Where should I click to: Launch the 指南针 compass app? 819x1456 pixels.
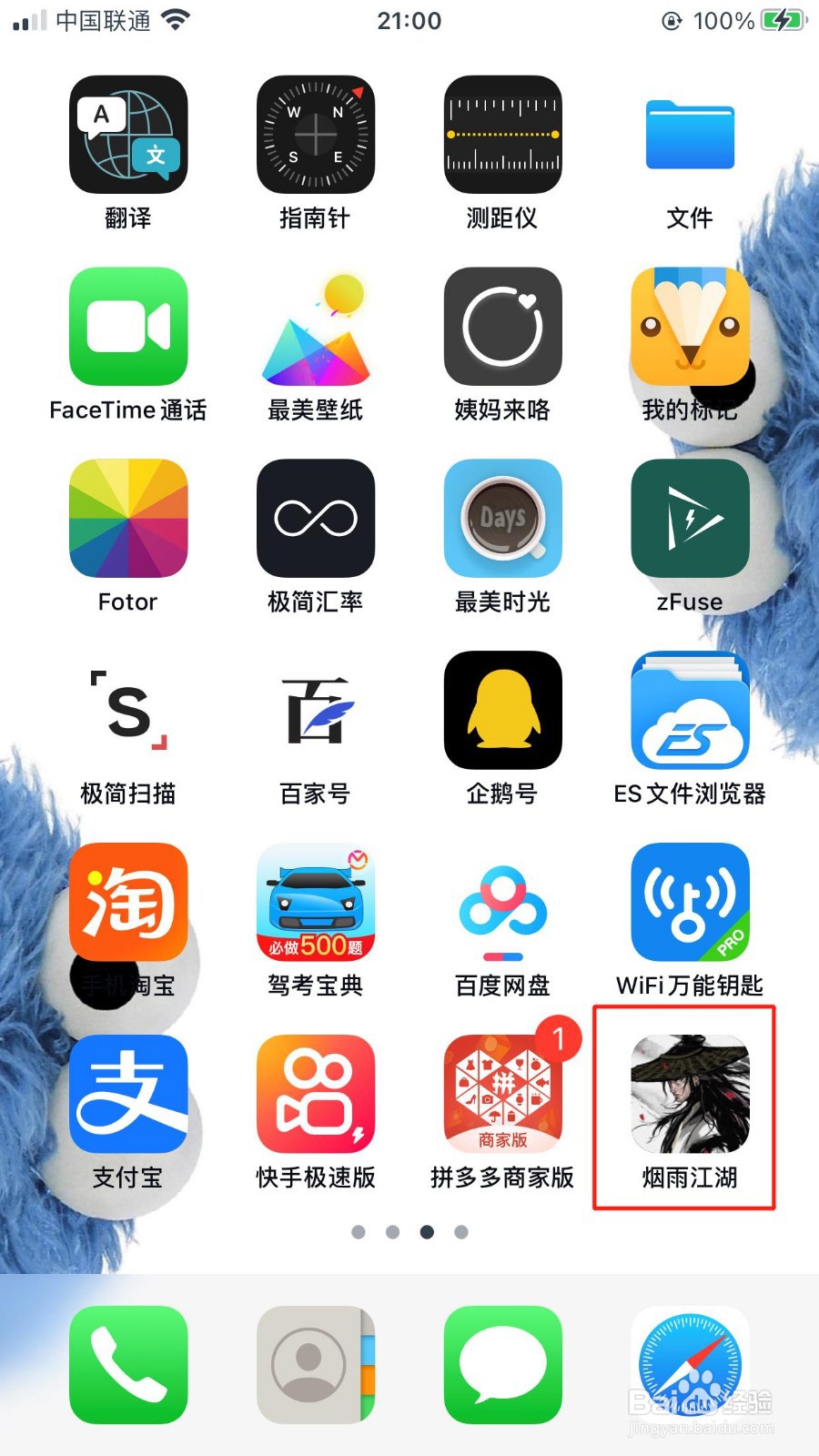pos(315,135)
